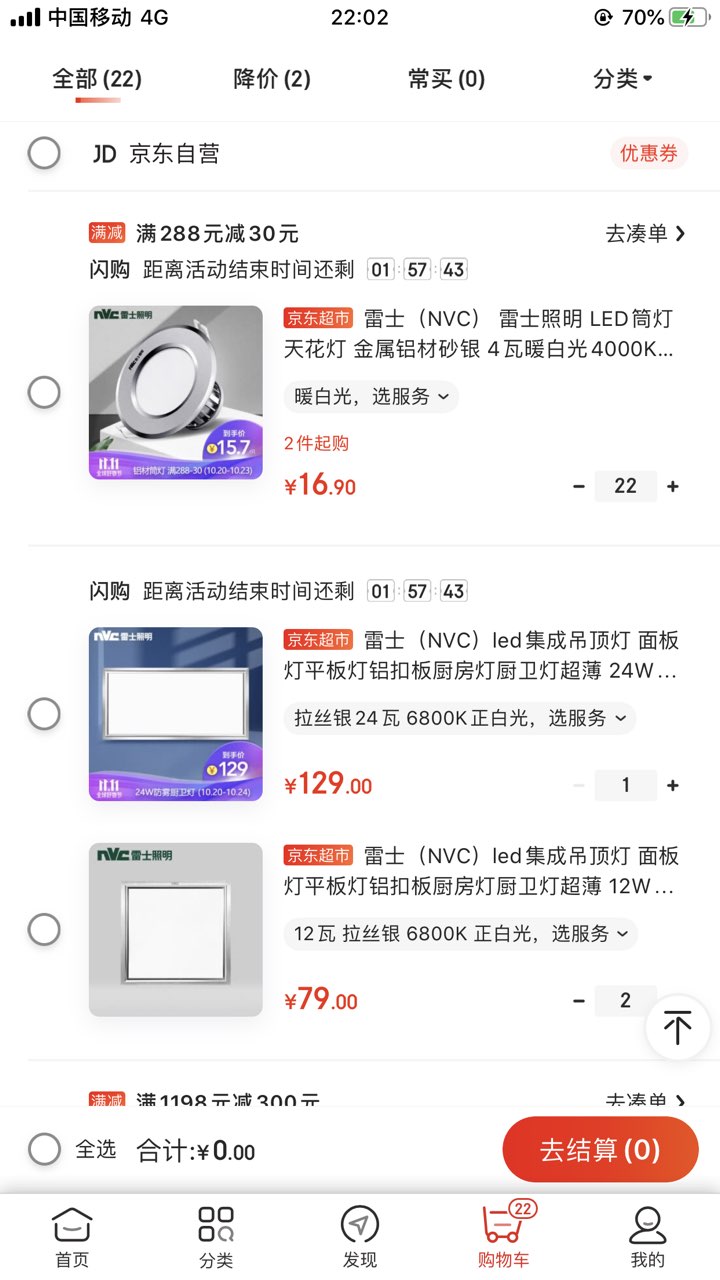720x1280 pixels.
Task: Open the 优惠券 coupon button
Action: point(649,153)
